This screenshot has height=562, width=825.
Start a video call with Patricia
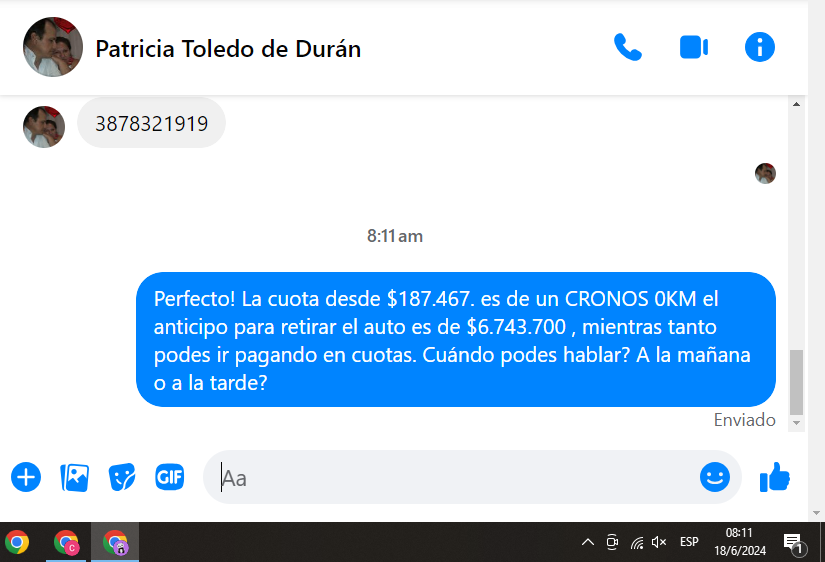[693, 47]
